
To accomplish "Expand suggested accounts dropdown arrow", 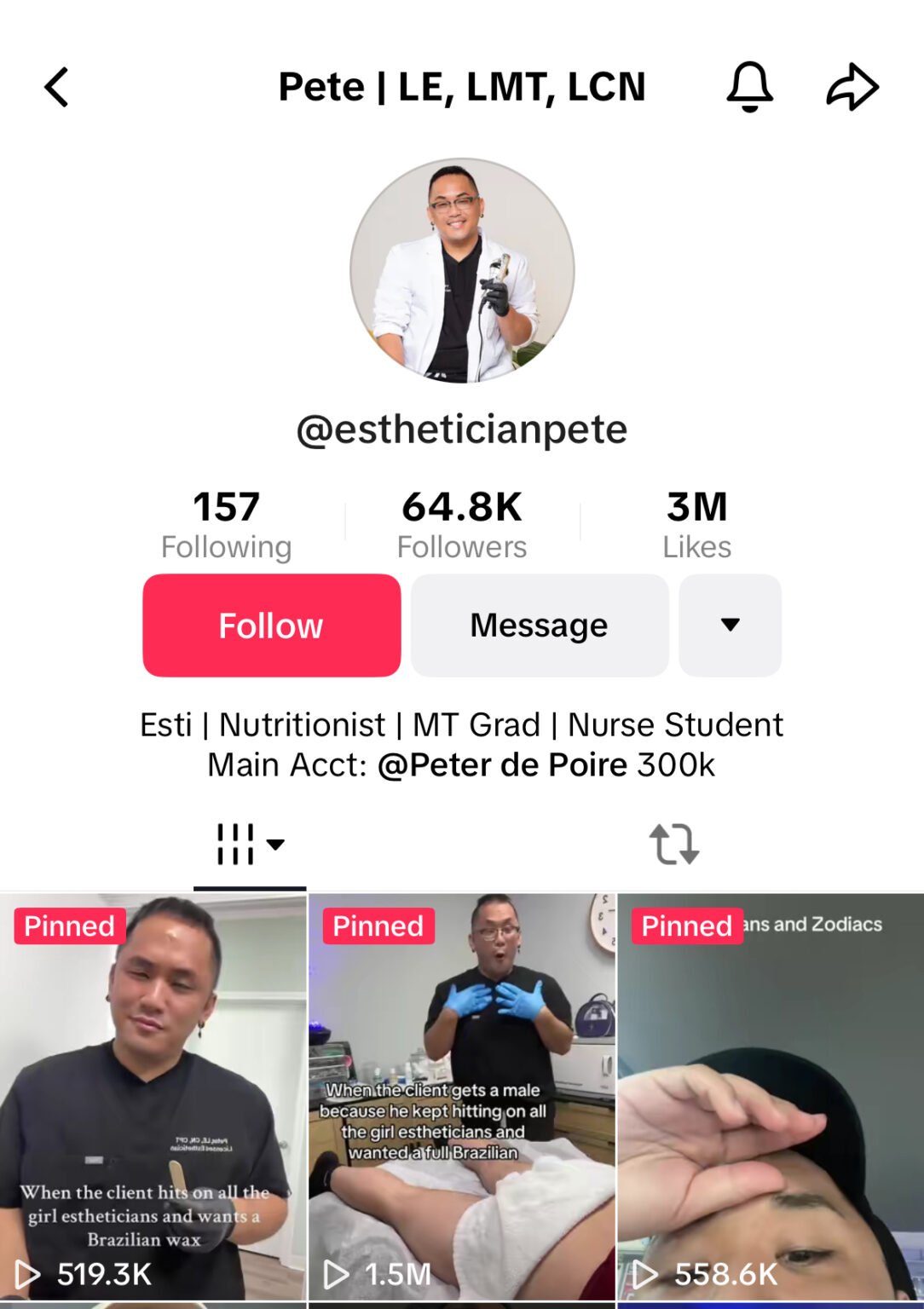I will (730, 626).
